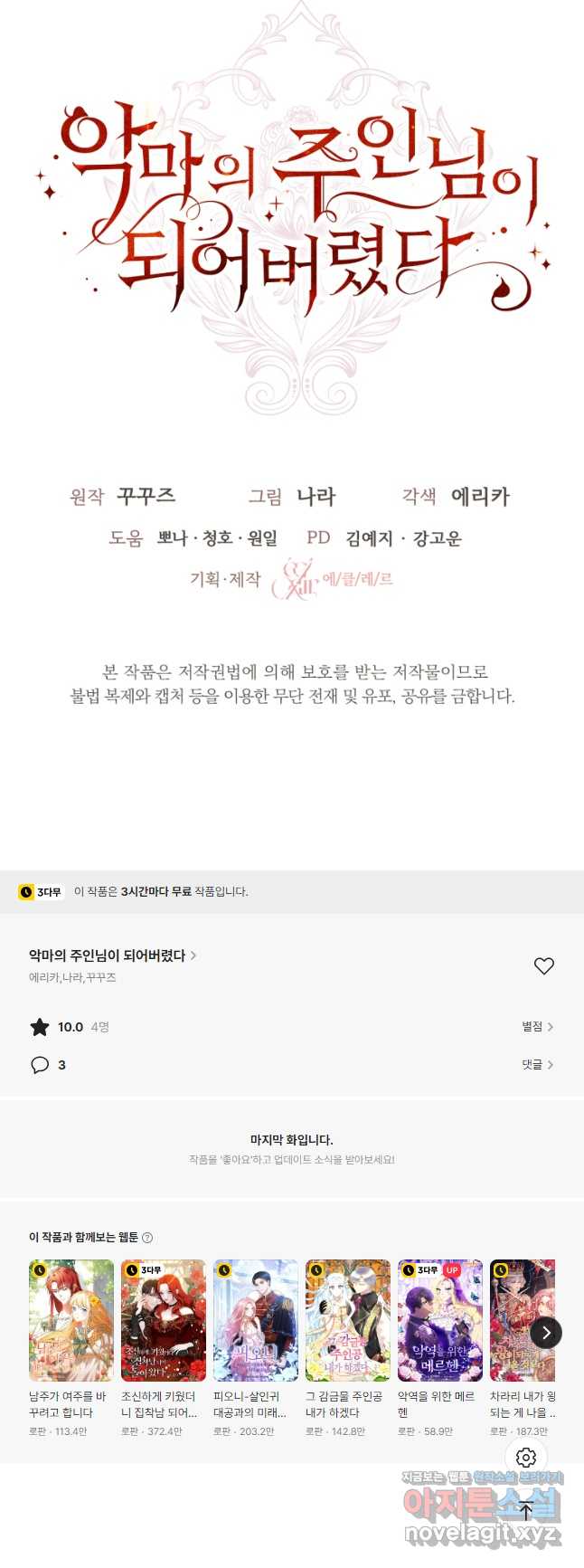Like this webtoon with the heart icon
The height and width of the screenshot is (1568, 584).
543,966
